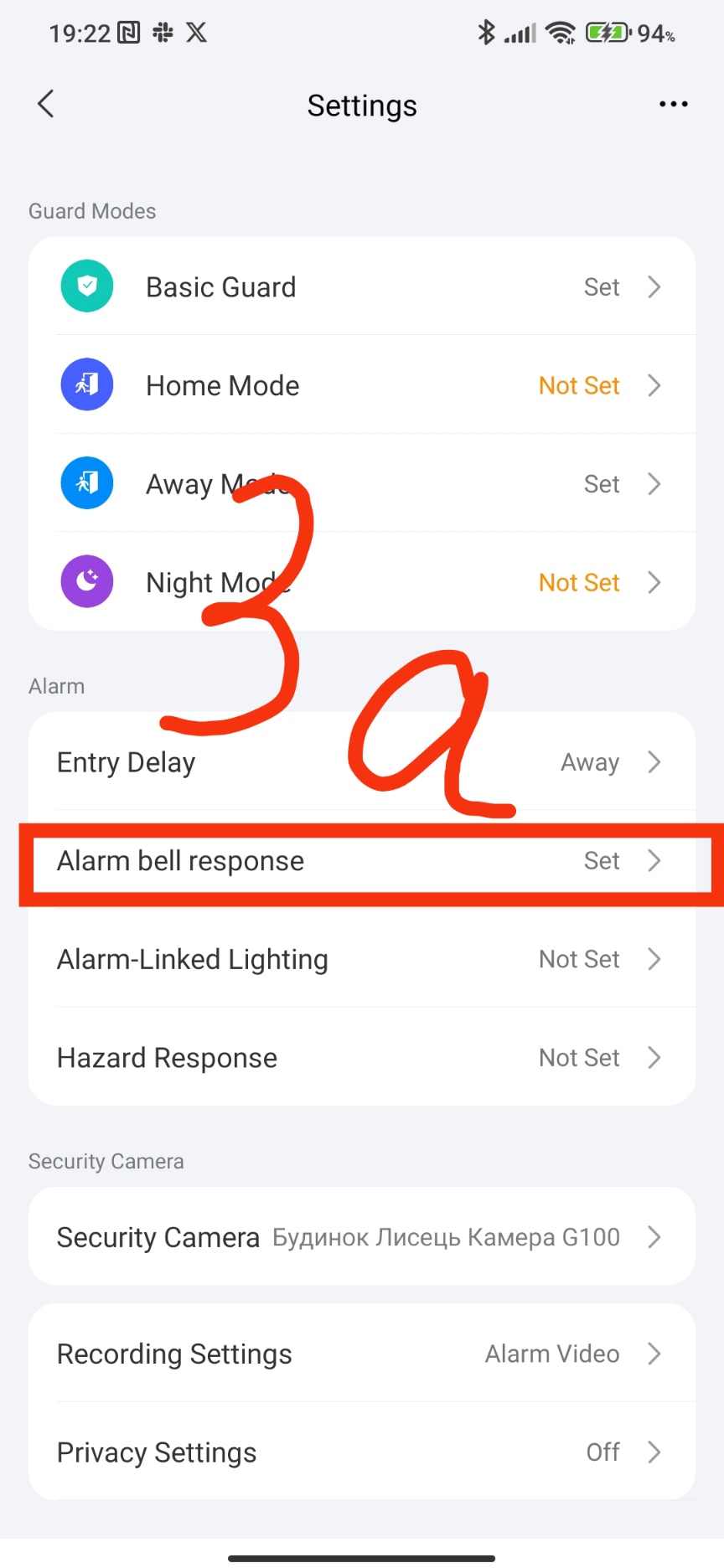
Task: Open Entry Delay setting
Action: (362, 762)
